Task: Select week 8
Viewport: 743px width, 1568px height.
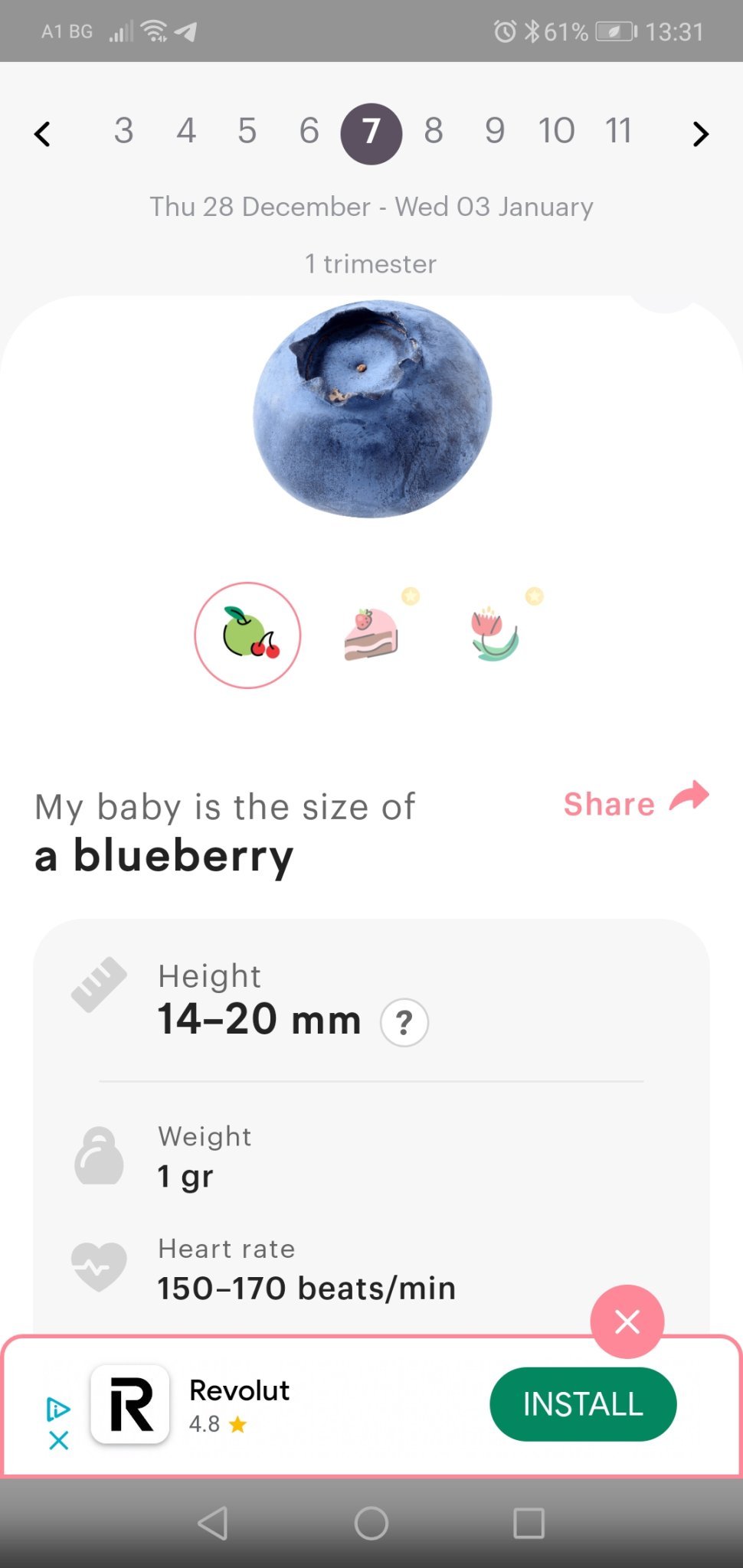Action: pyautogui.click(x=434, y=131)
